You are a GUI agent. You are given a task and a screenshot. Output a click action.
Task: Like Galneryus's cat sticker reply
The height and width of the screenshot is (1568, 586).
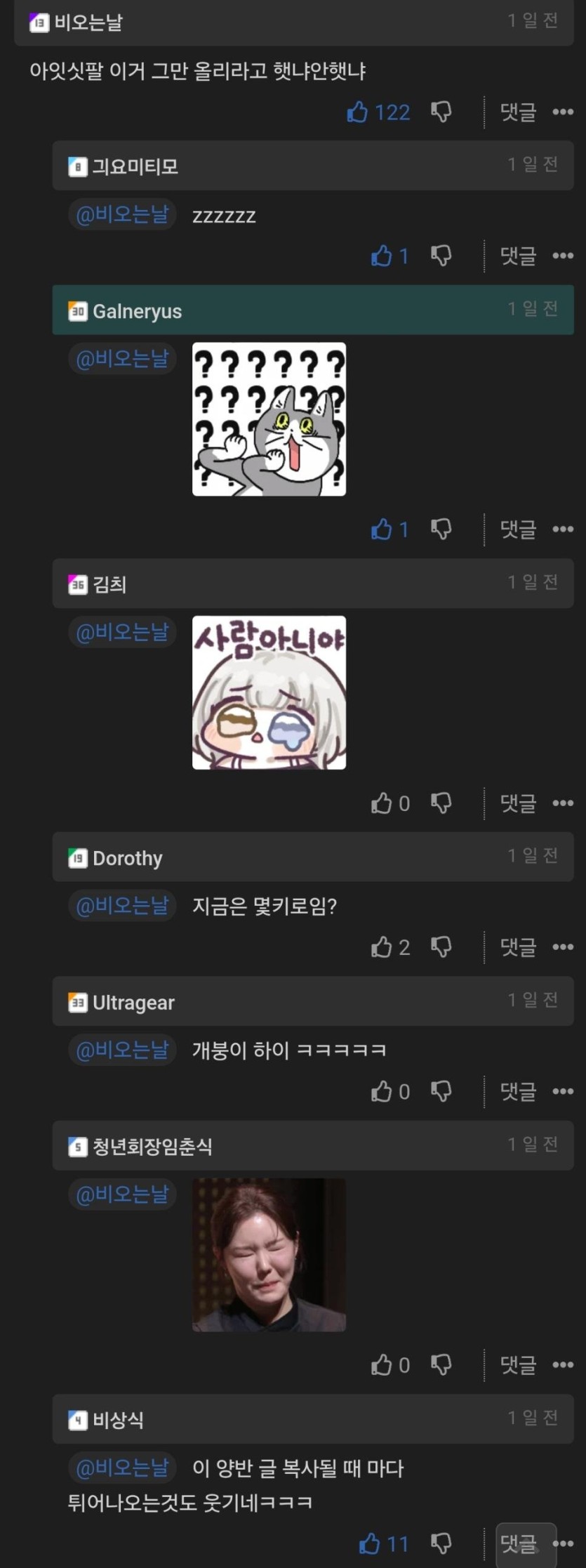click(382, 529)
